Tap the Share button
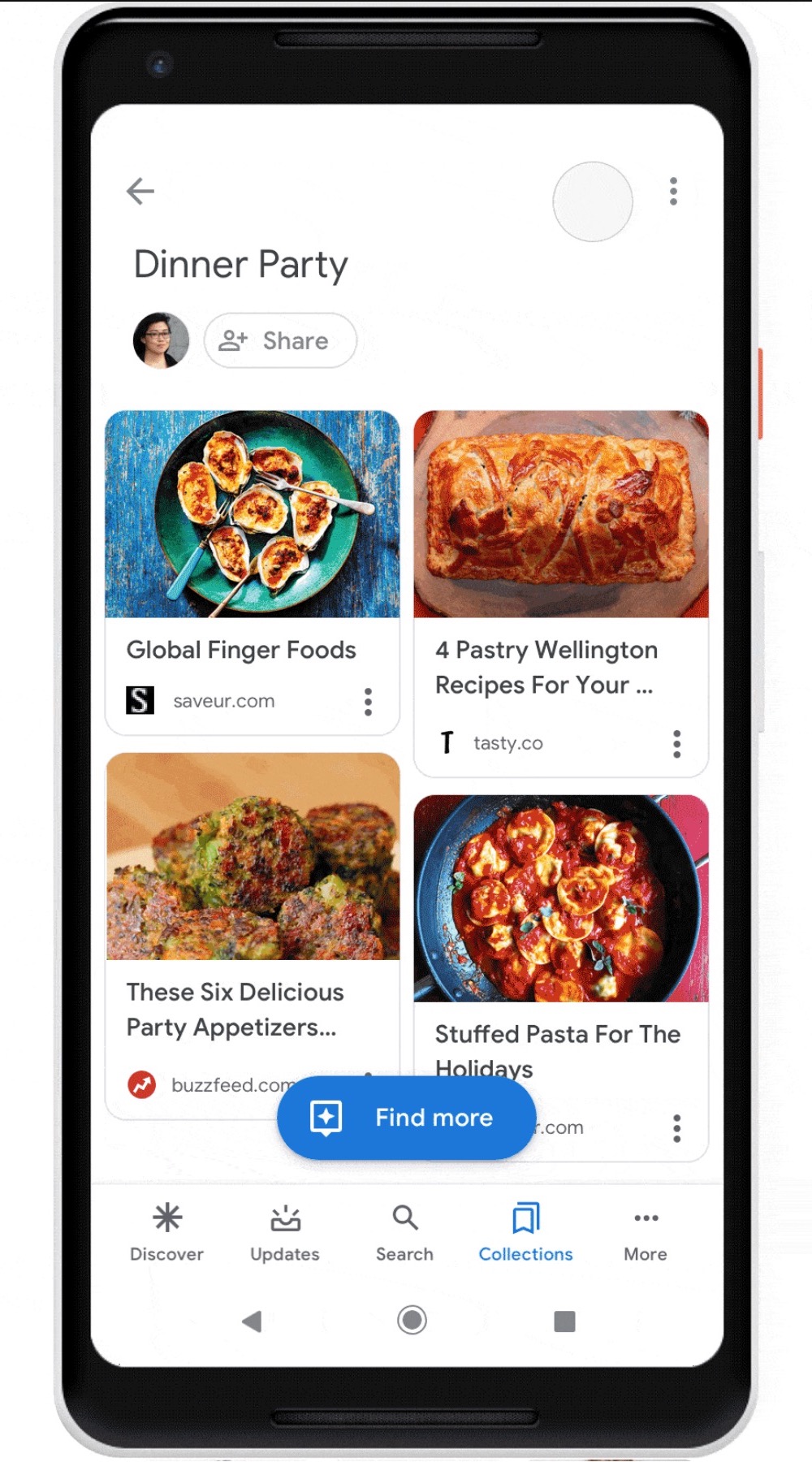 point(279,340)
